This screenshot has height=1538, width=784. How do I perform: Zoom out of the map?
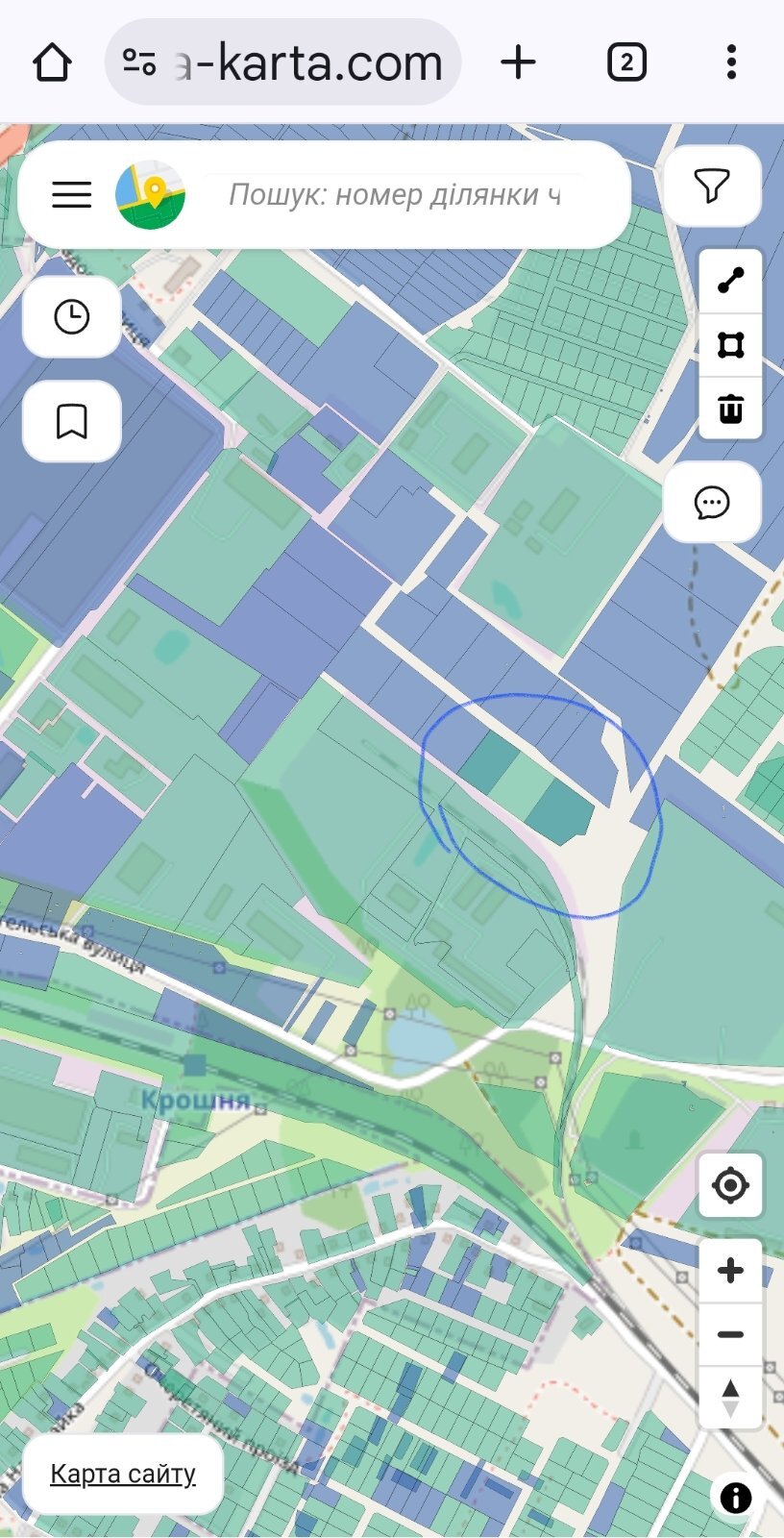click(x=730, y=1334)
